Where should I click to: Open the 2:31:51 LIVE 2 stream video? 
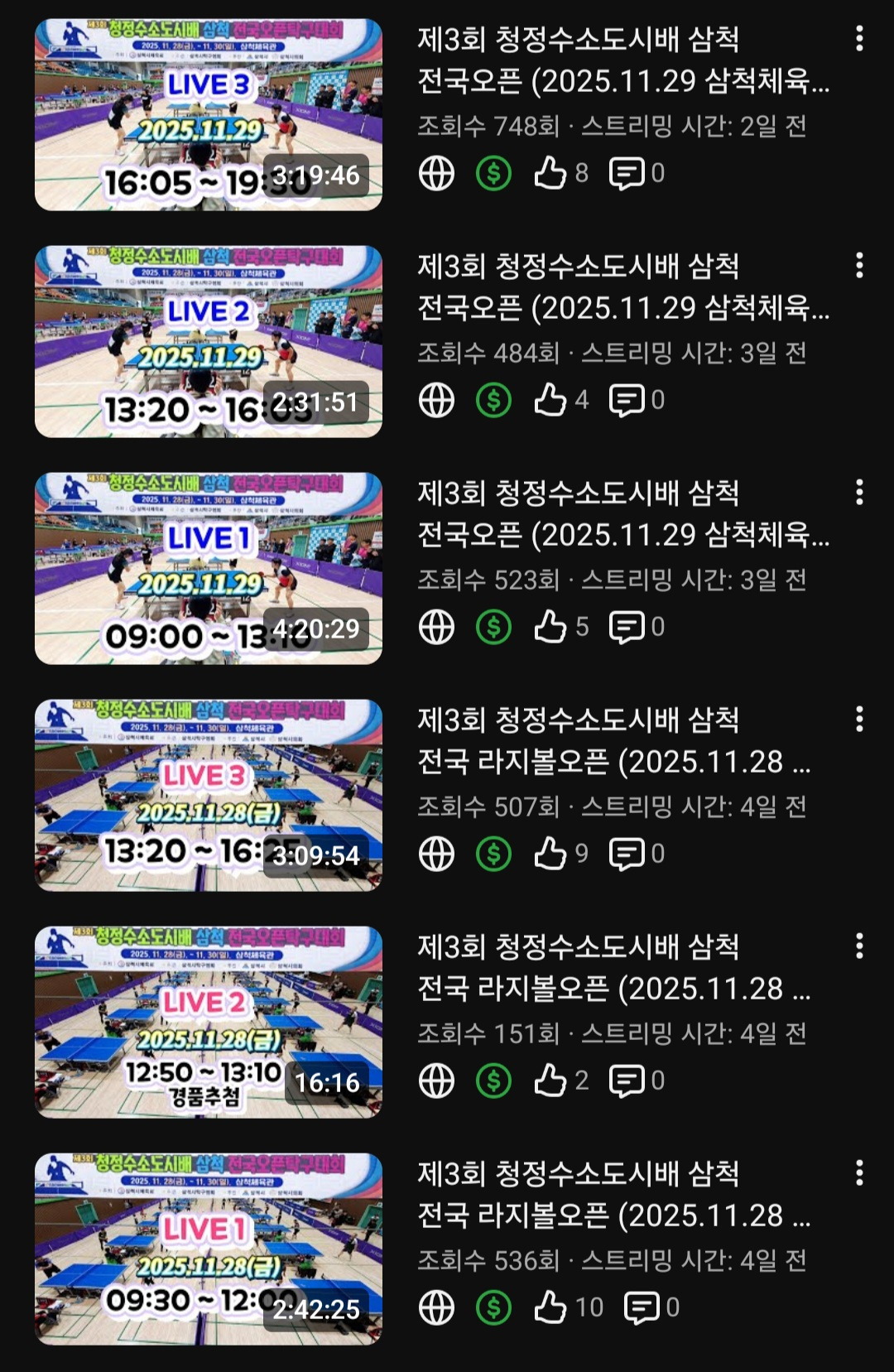[208, 341]
